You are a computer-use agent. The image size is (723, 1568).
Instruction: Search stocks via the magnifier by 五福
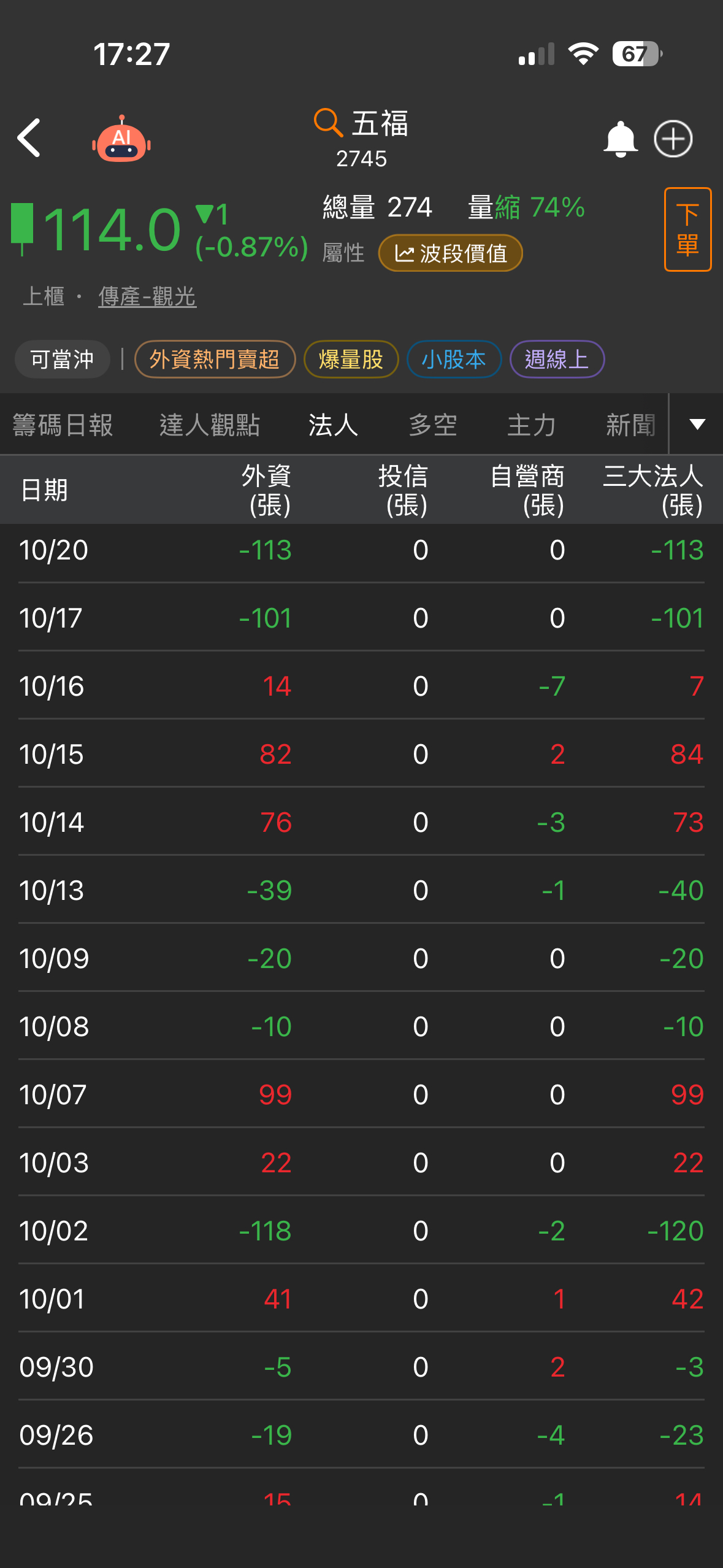pyautogui.click(x=327, y=122)
